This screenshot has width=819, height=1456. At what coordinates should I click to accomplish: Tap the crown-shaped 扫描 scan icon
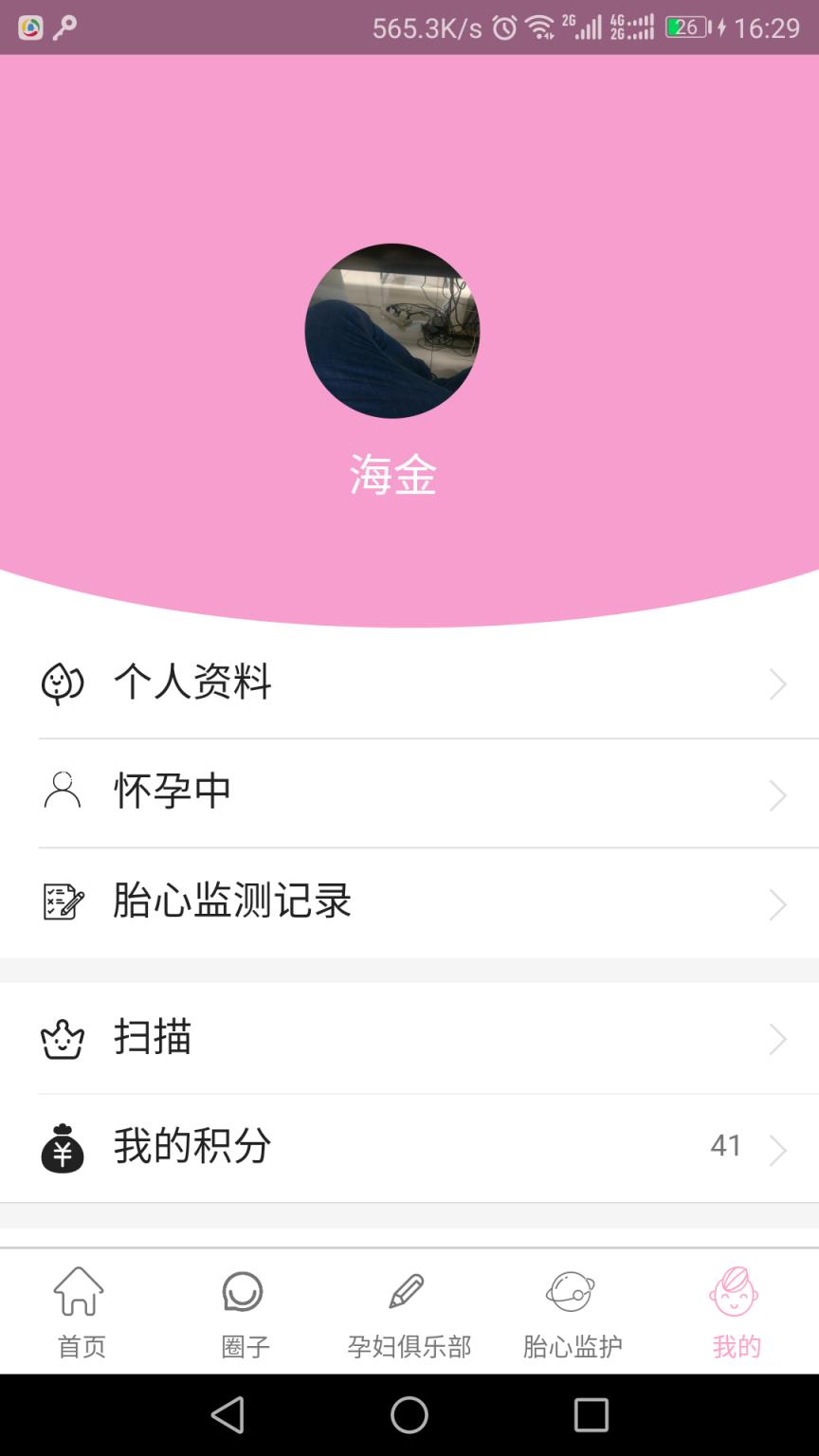click(x=63, y=1038)
